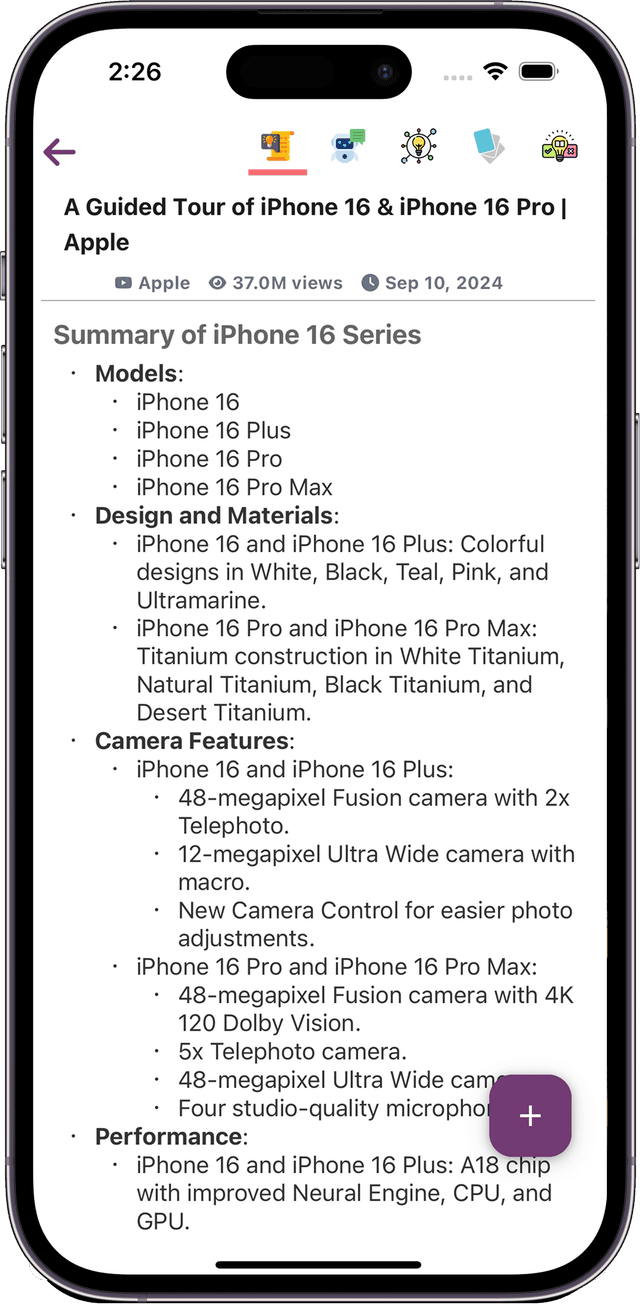
Task: Select the summary scroll tab
Action: (277, 148)
